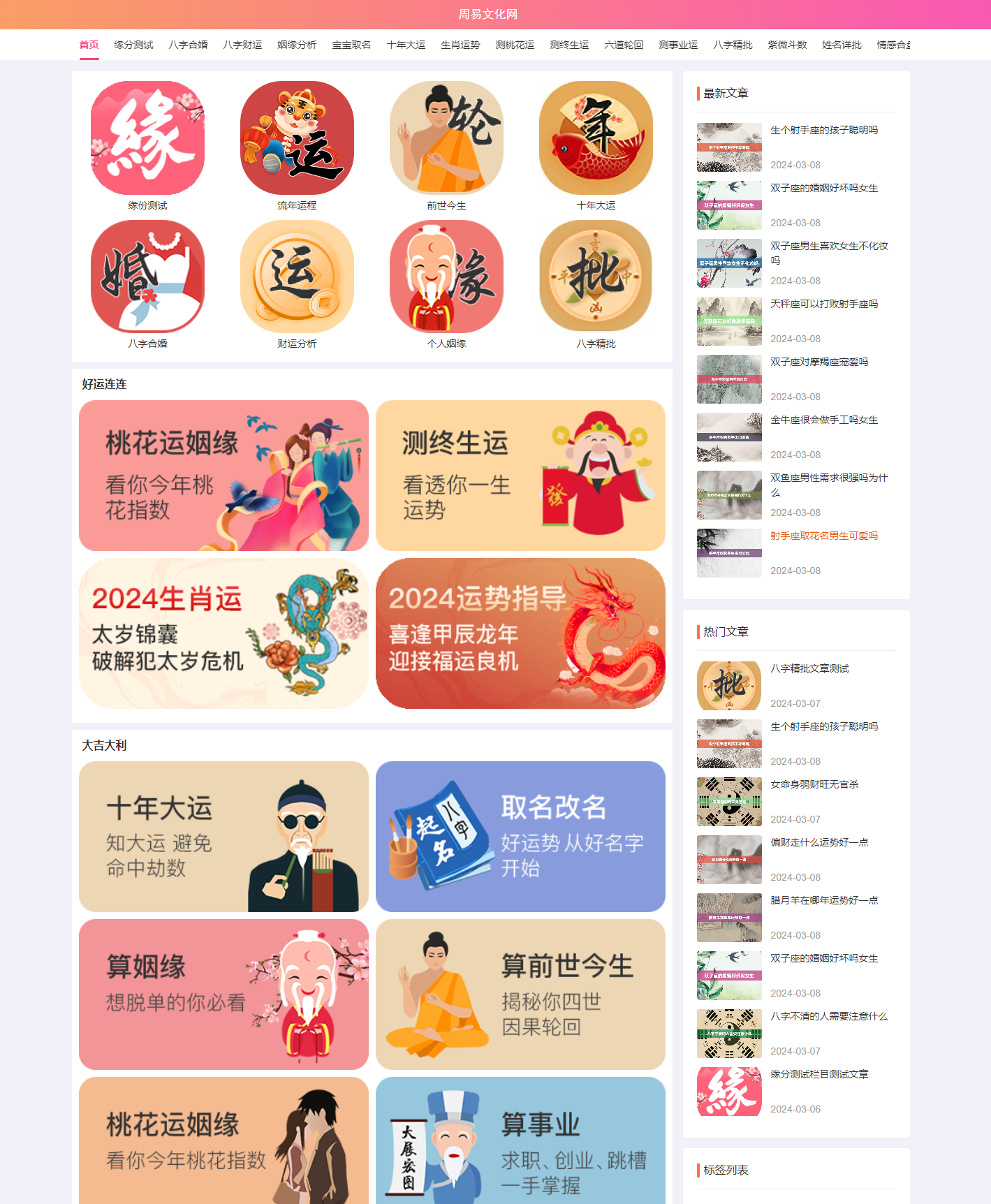991x1204 pixels.
Task: Open the 八字合婚 navigation tab
Action: (x=188, y=45)
